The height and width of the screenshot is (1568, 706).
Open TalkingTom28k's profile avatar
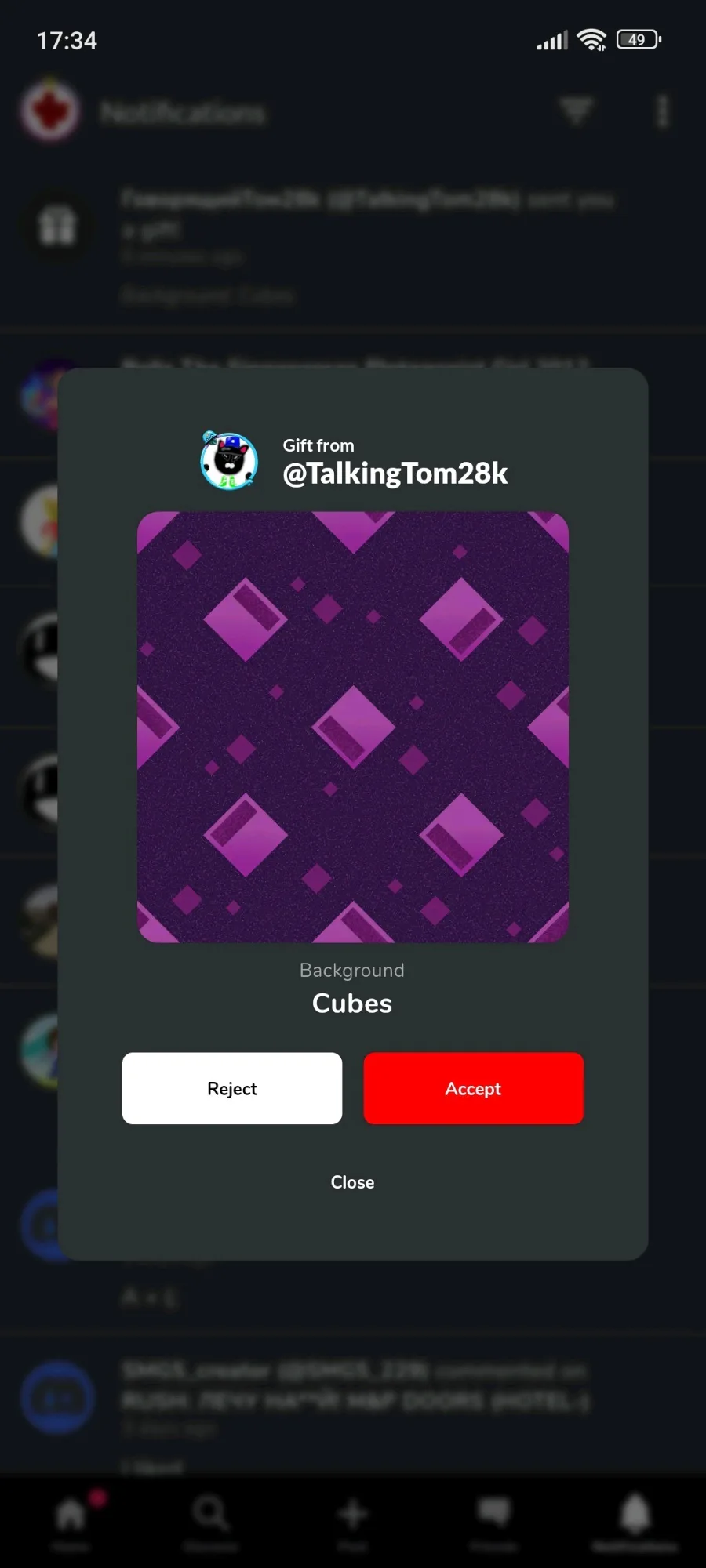(229, 460)
